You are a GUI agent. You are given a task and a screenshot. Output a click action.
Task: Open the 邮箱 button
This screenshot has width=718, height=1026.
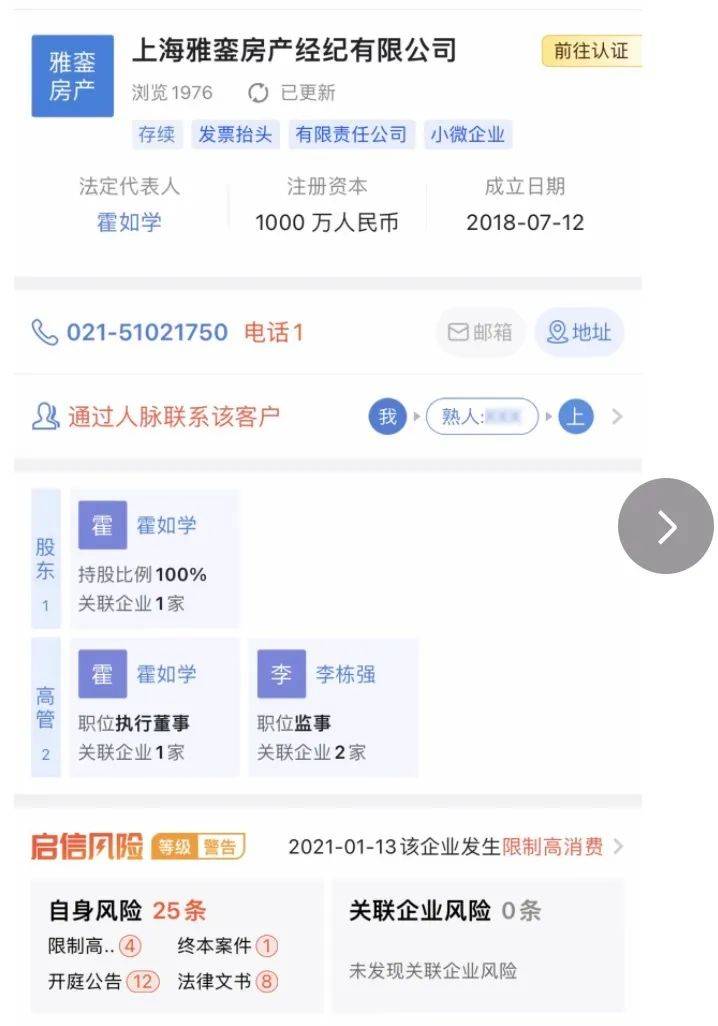(481, 333)
